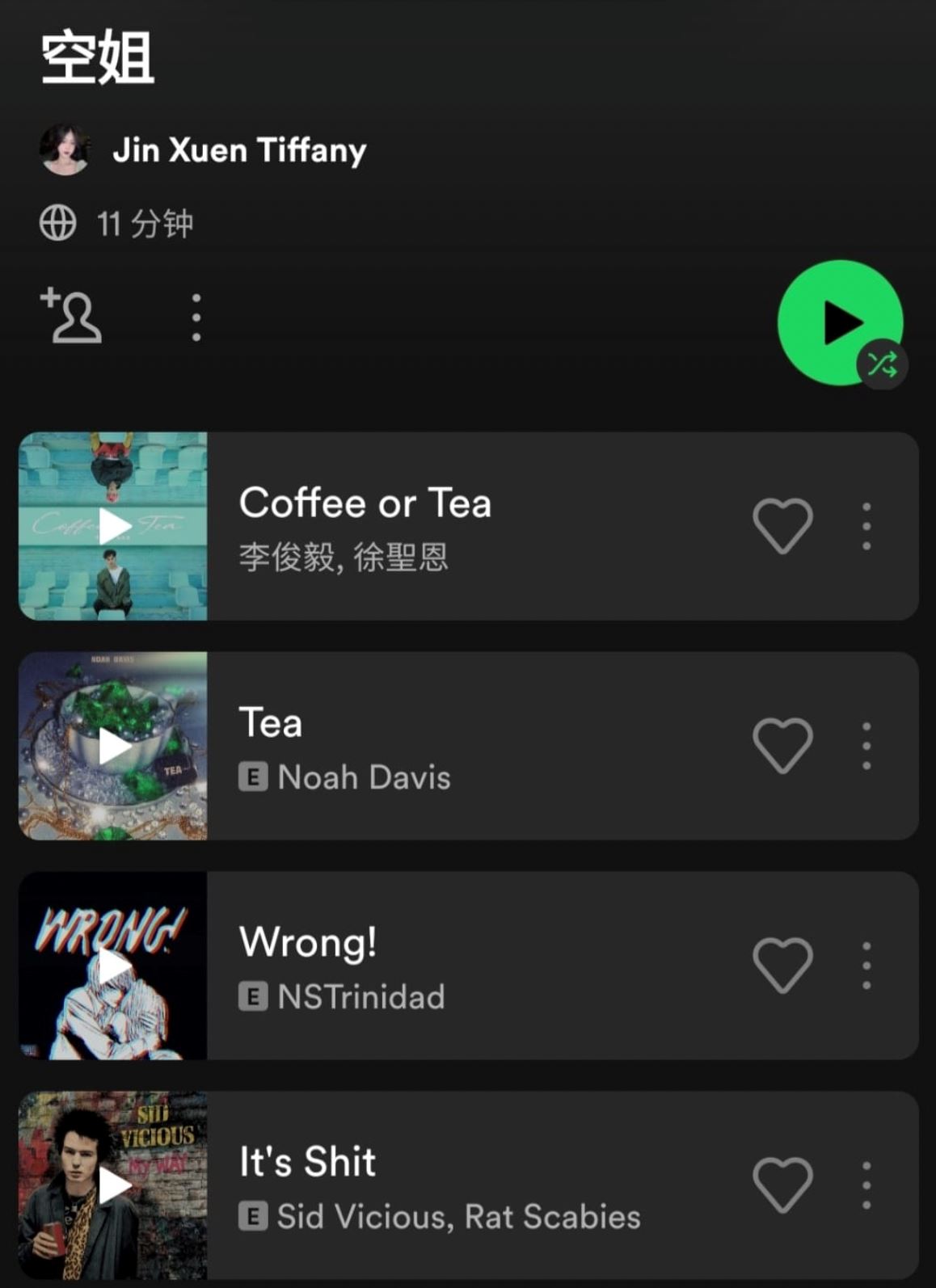Like Tea by Noah Davis

pyautogui.click(x=782, y=746)
